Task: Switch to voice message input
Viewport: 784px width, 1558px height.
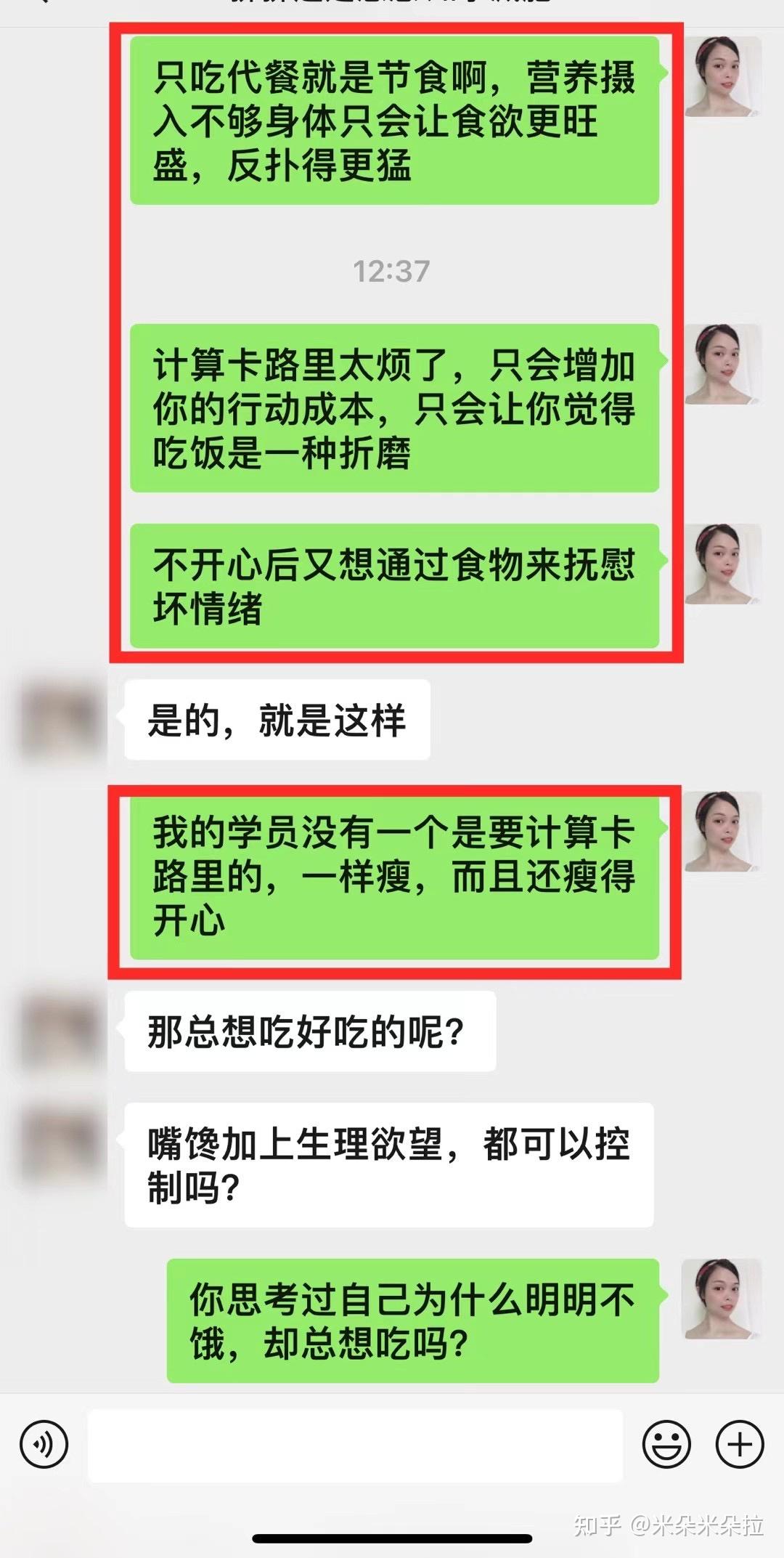Action: point(44,1444)
